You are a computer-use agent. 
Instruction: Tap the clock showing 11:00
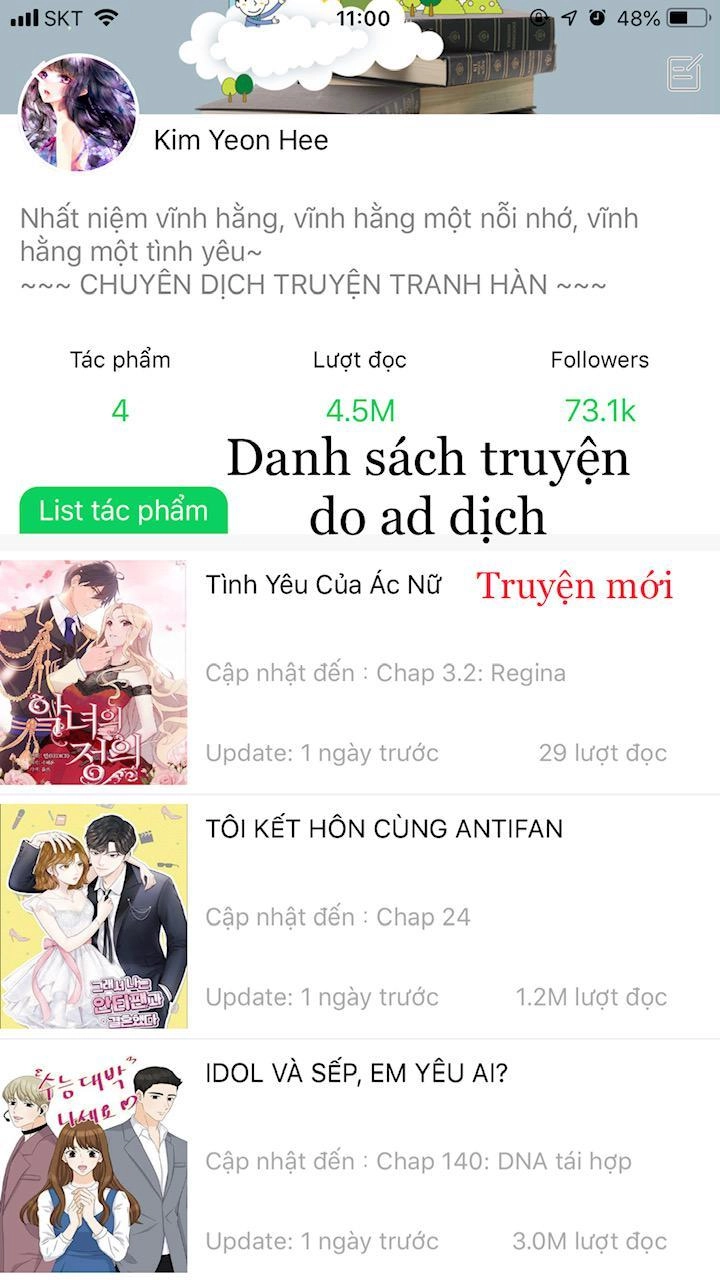360,17
